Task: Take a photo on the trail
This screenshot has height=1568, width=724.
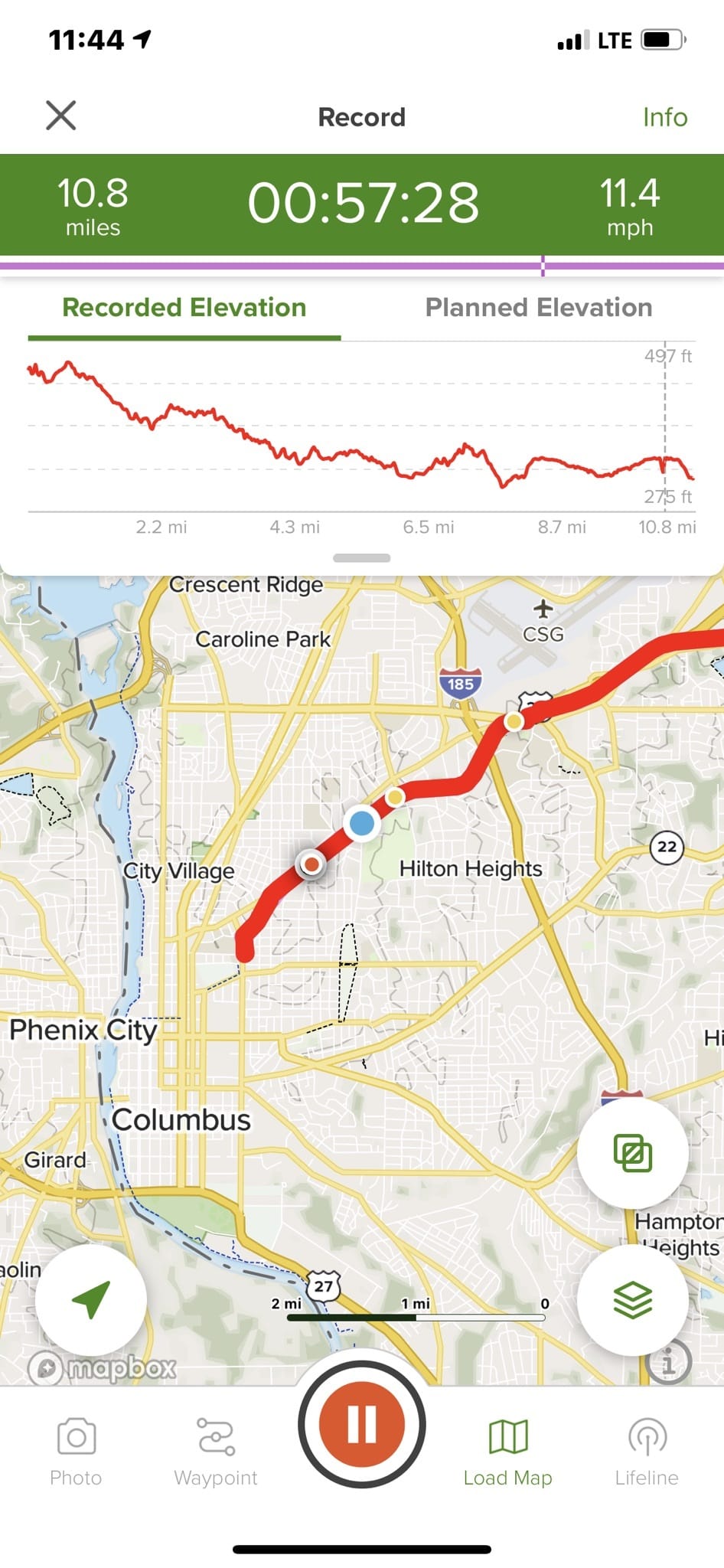Action: pyautogui.click(x=76, y=1451)
